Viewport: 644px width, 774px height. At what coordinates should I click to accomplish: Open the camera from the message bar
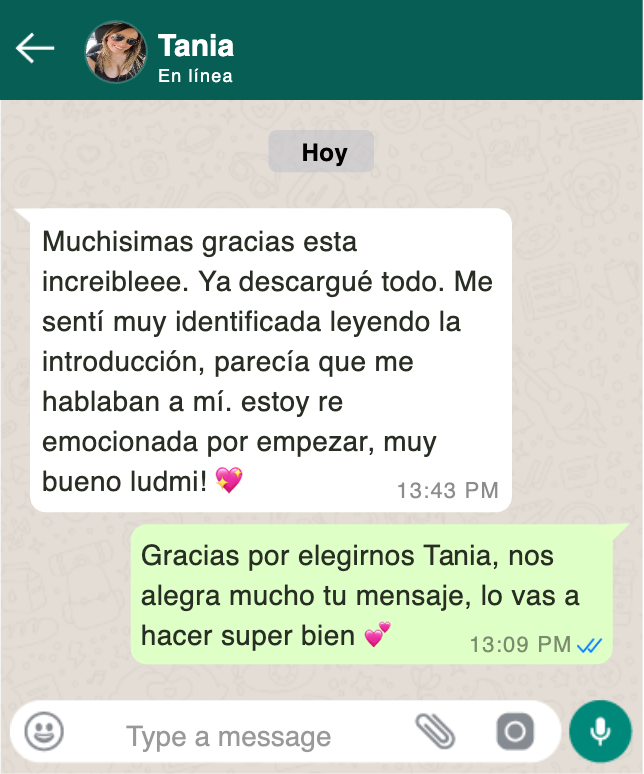(x=515, y=732)
